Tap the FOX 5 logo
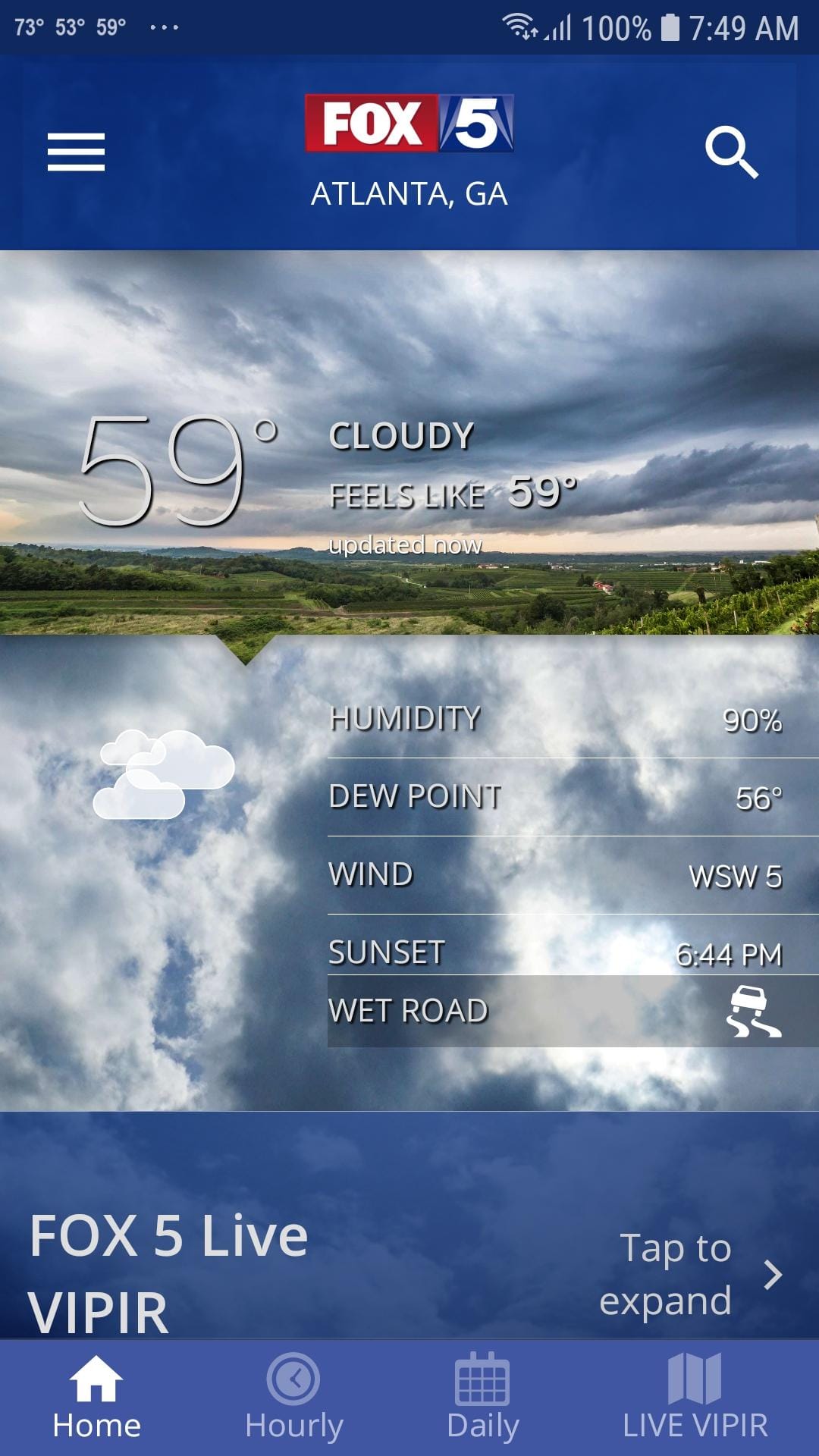This screenshot has width=819, height=1456. (x=409, y=124)
